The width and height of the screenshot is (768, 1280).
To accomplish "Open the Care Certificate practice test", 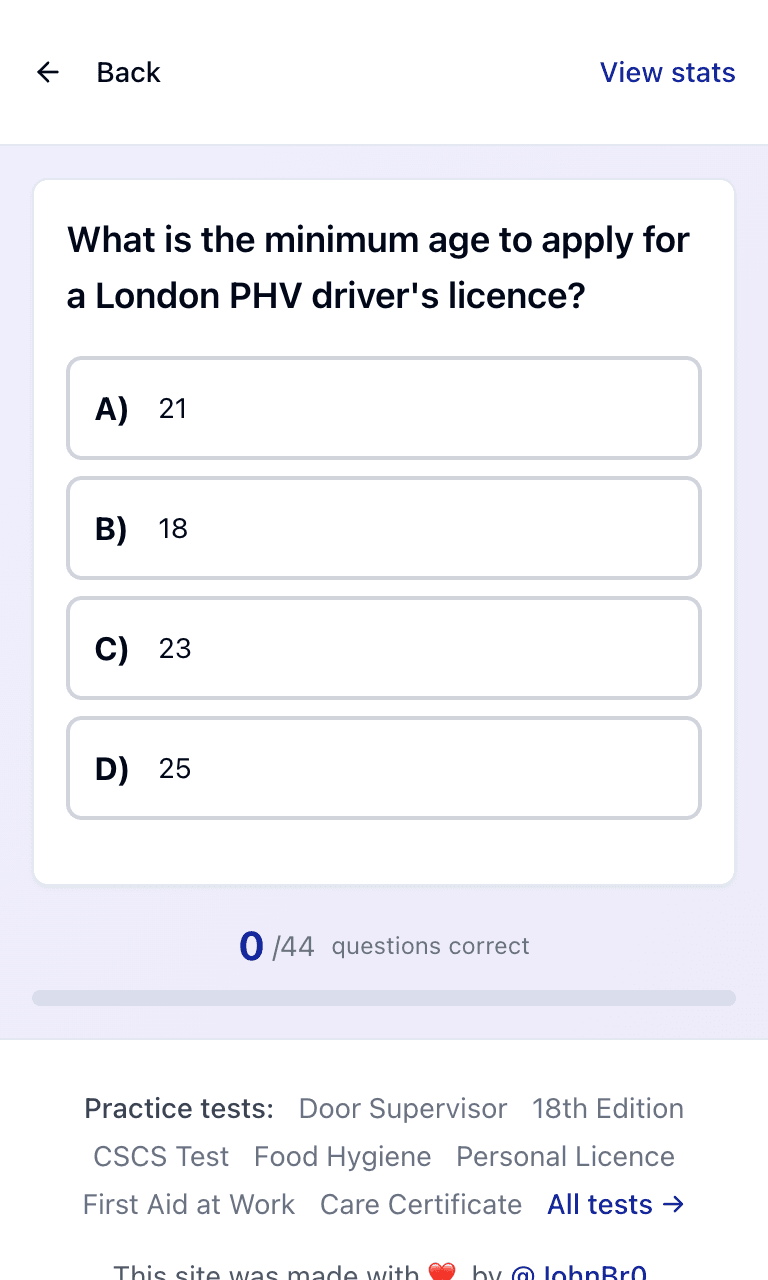I will pyautogui.click(x=421, y=1204).
